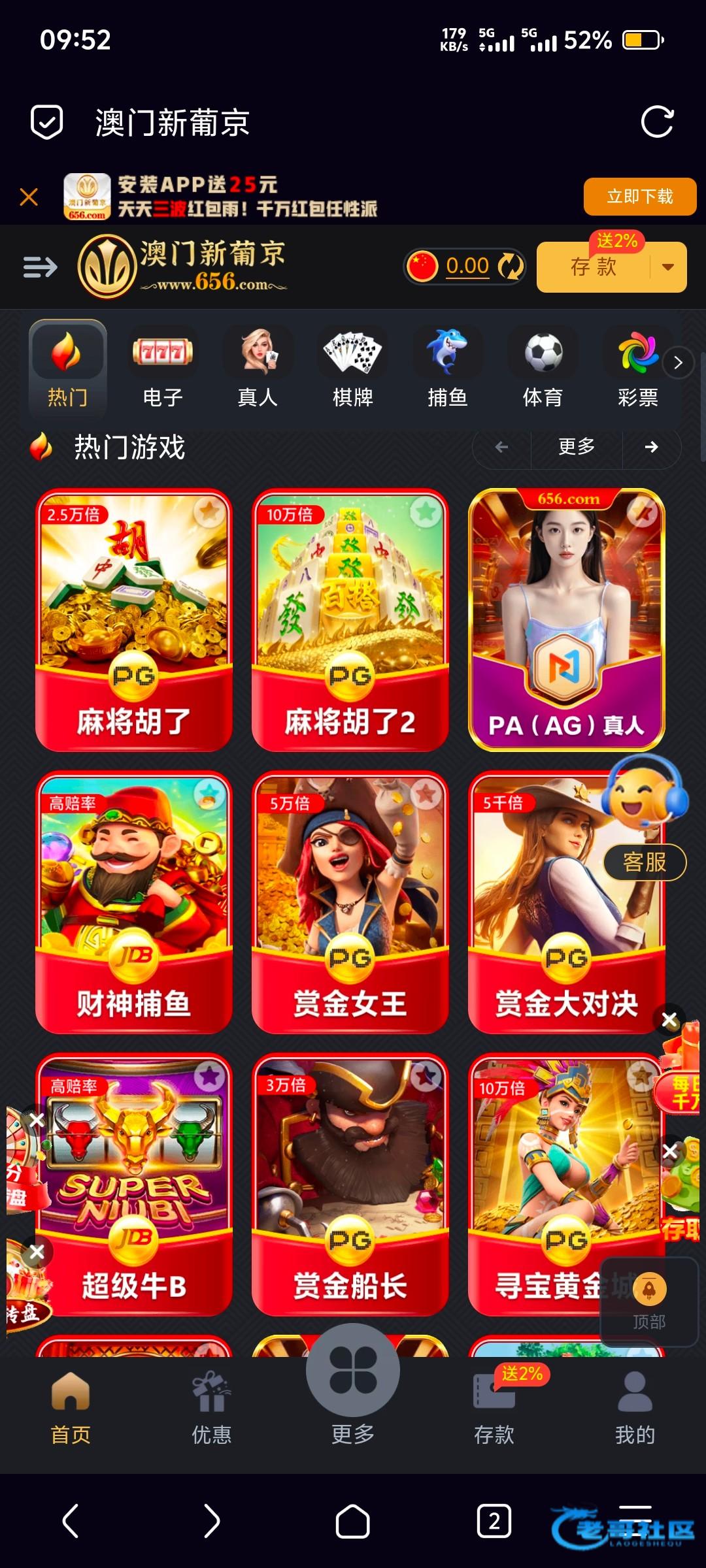Open the 体育 category
The width and height of the screenshot is (706, 1568).
(x=543, y=368)
